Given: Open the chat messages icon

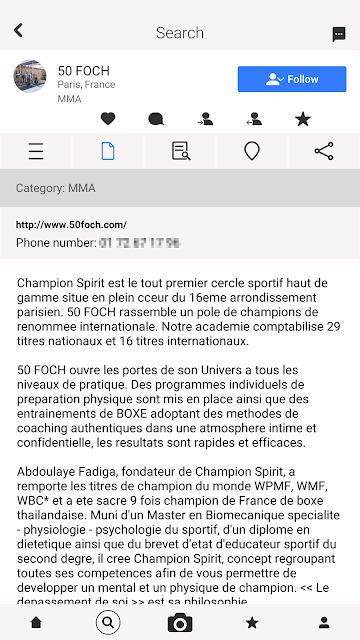Looking at the screenshot, I should pos(339,34).
